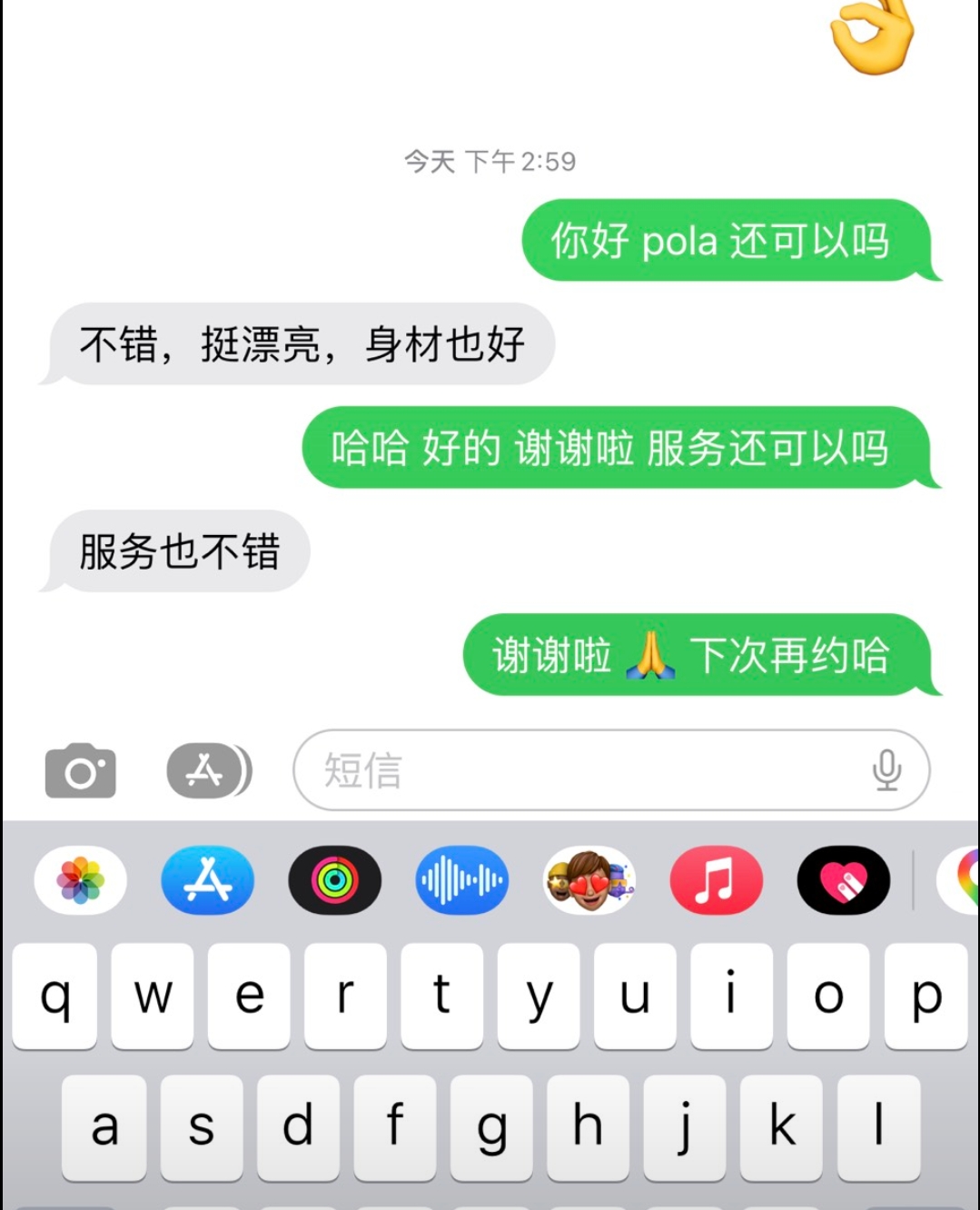Open Digital Touch heart app
This screenshot has height=1210, width=980.
(x=844, y=880)
